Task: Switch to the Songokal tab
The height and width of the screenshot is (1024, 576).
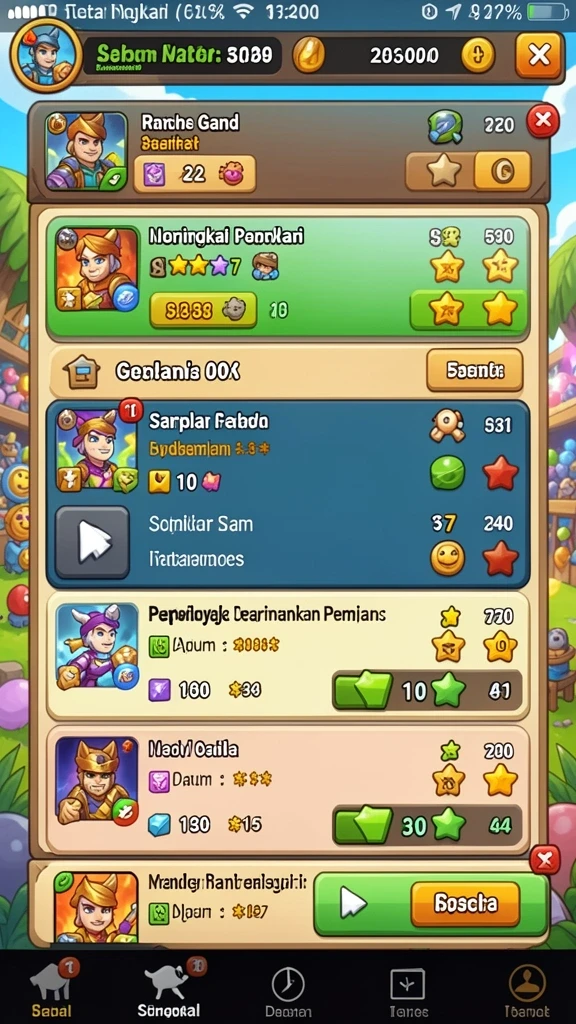Action: [168, 986]
